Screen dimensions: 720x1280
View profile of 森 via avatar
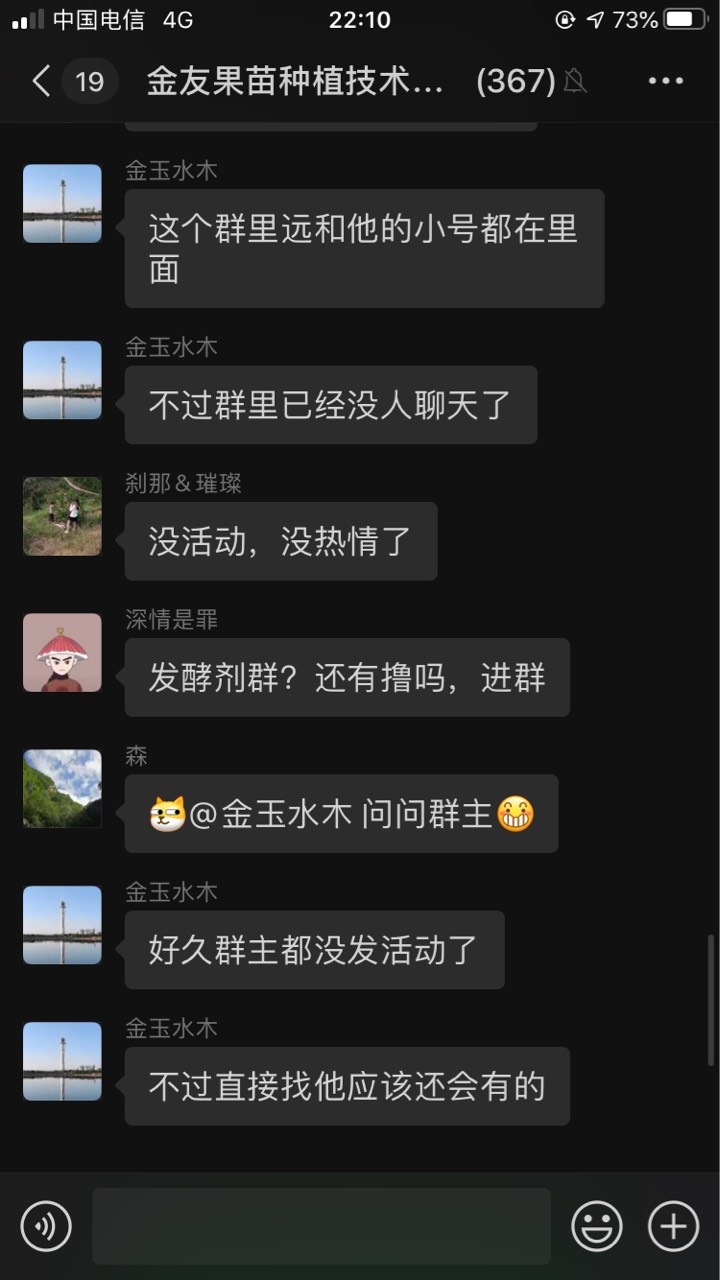pyautogui.click(x=62, y=788)
